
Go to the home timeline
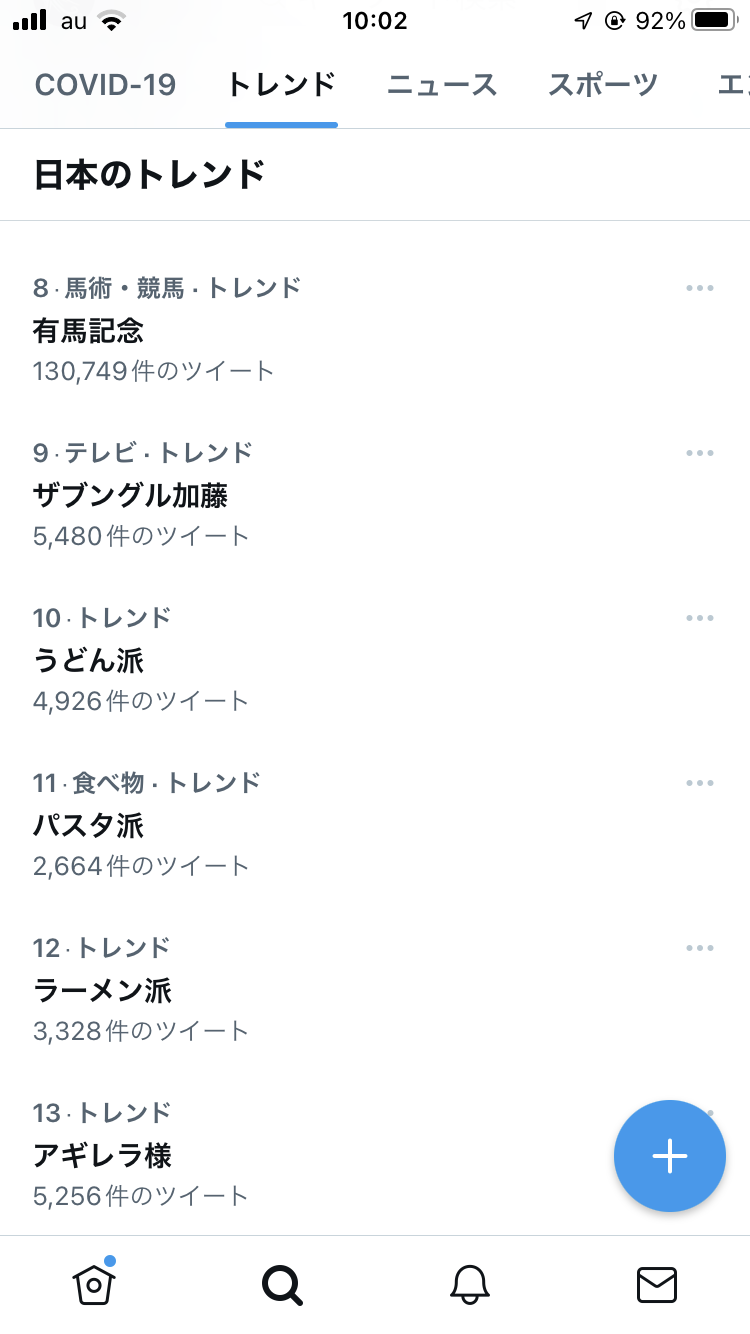coord(94,1284)
